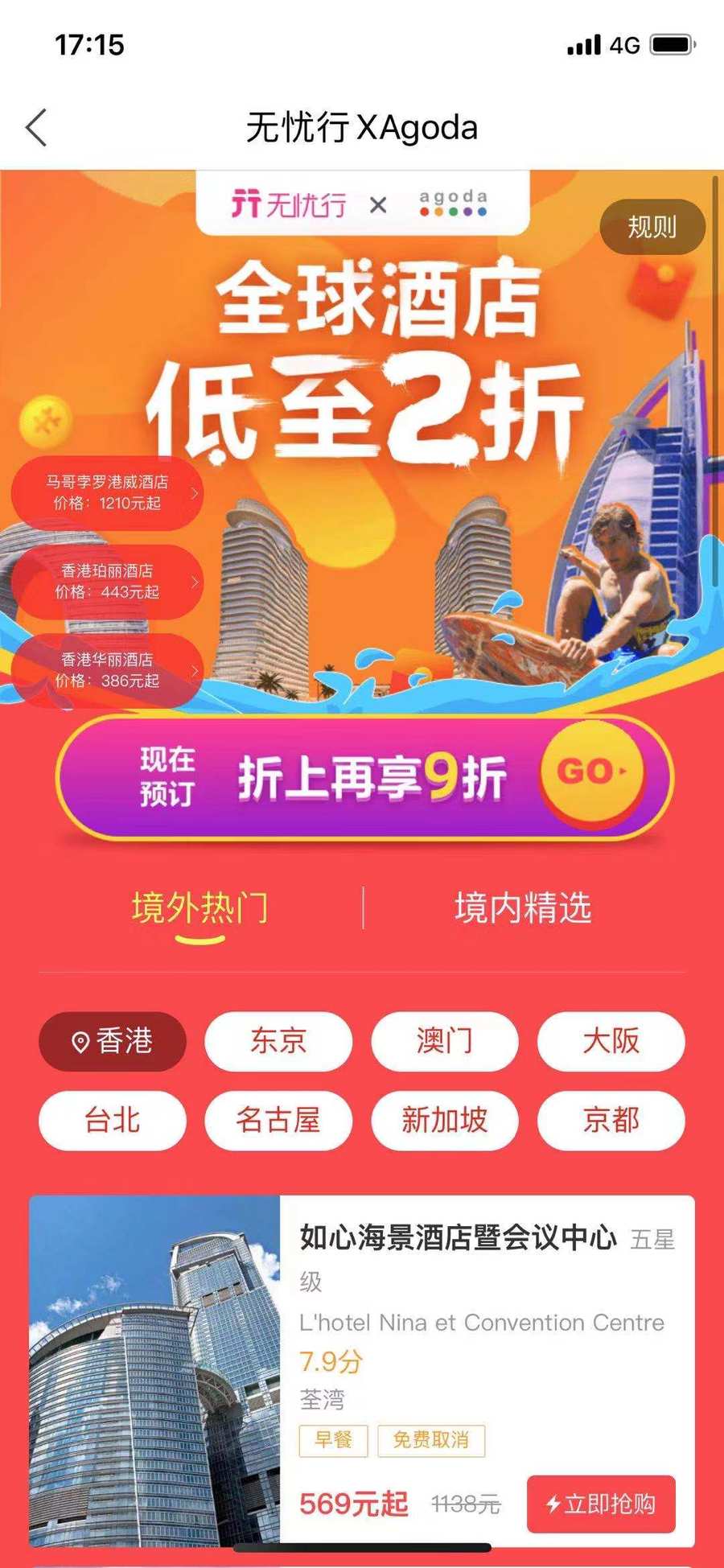Go back using the header arrow

tap(37, 128)
